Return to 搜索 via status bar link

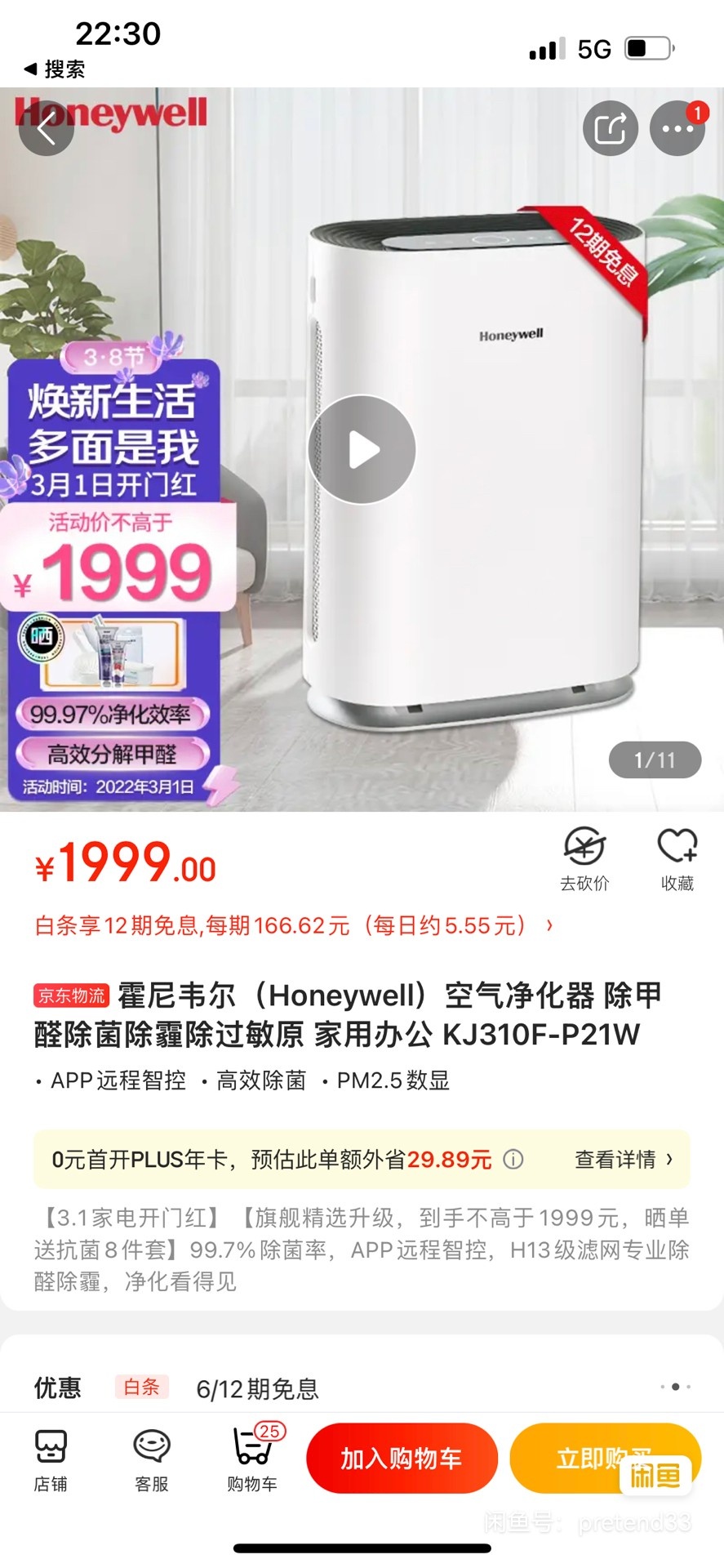pos(55,69)
